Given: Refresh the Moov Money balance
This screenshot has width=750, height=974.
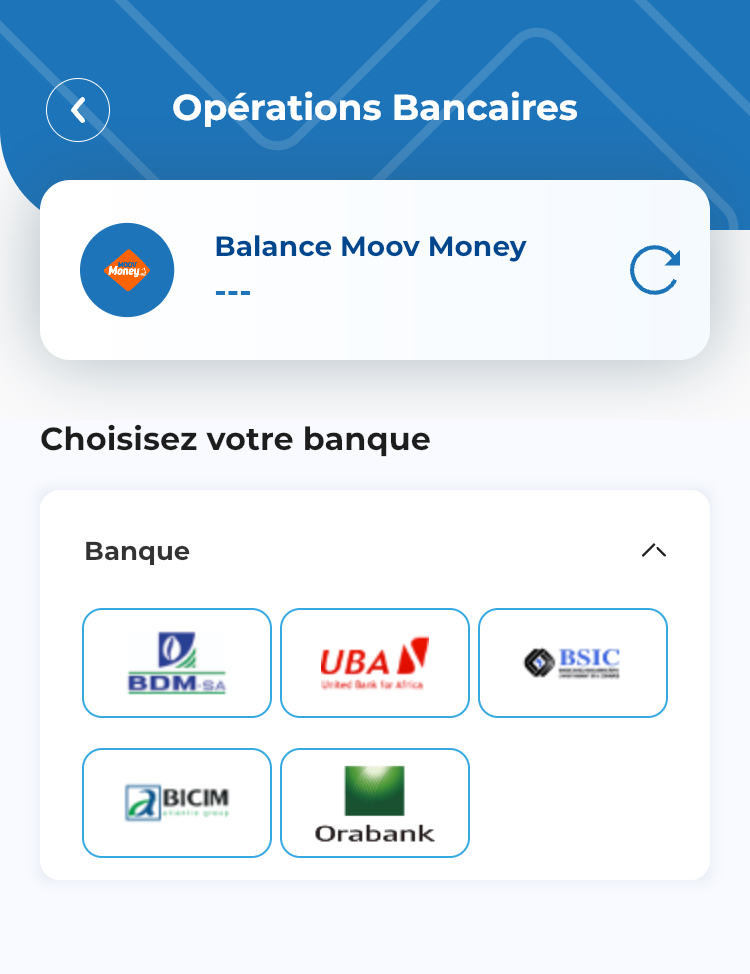Looking at the screenshot, I should pyautogui.click(x=655, y=270).
